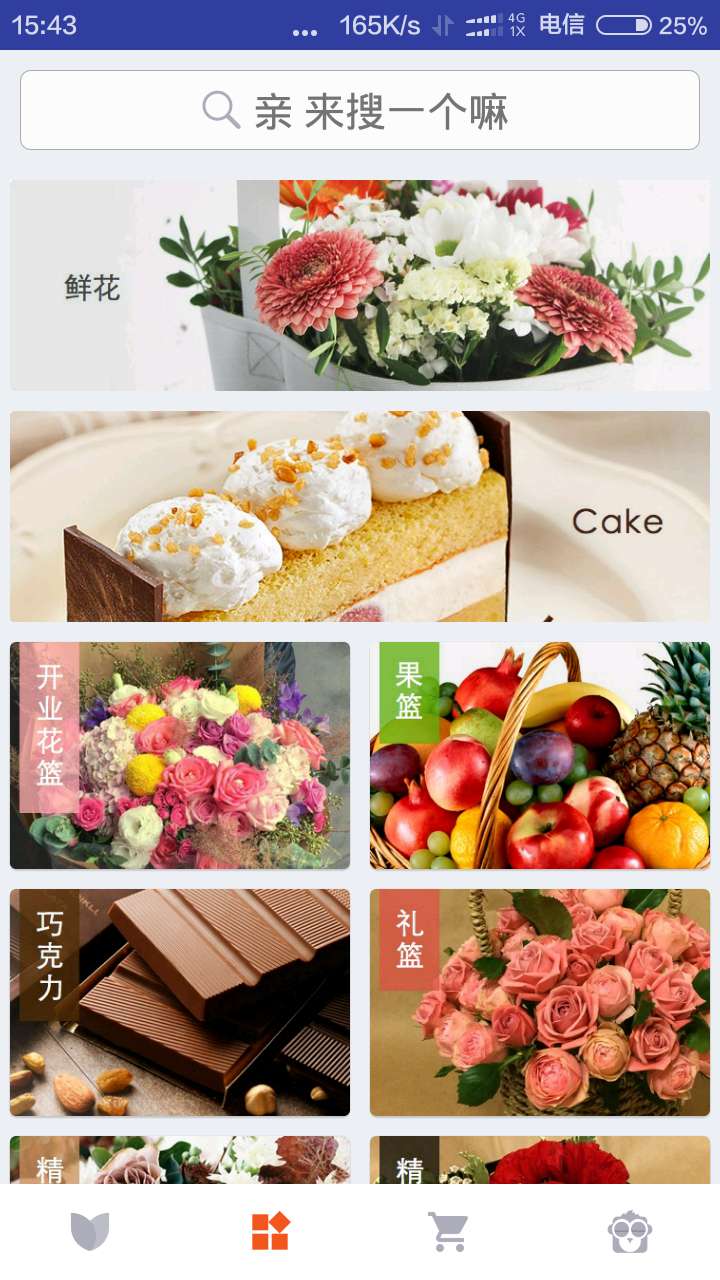Image resolution: width=720 pixels, height=1280 pixels.
Task: Open the 果篮 fruit basket tile
Action: 540,755
